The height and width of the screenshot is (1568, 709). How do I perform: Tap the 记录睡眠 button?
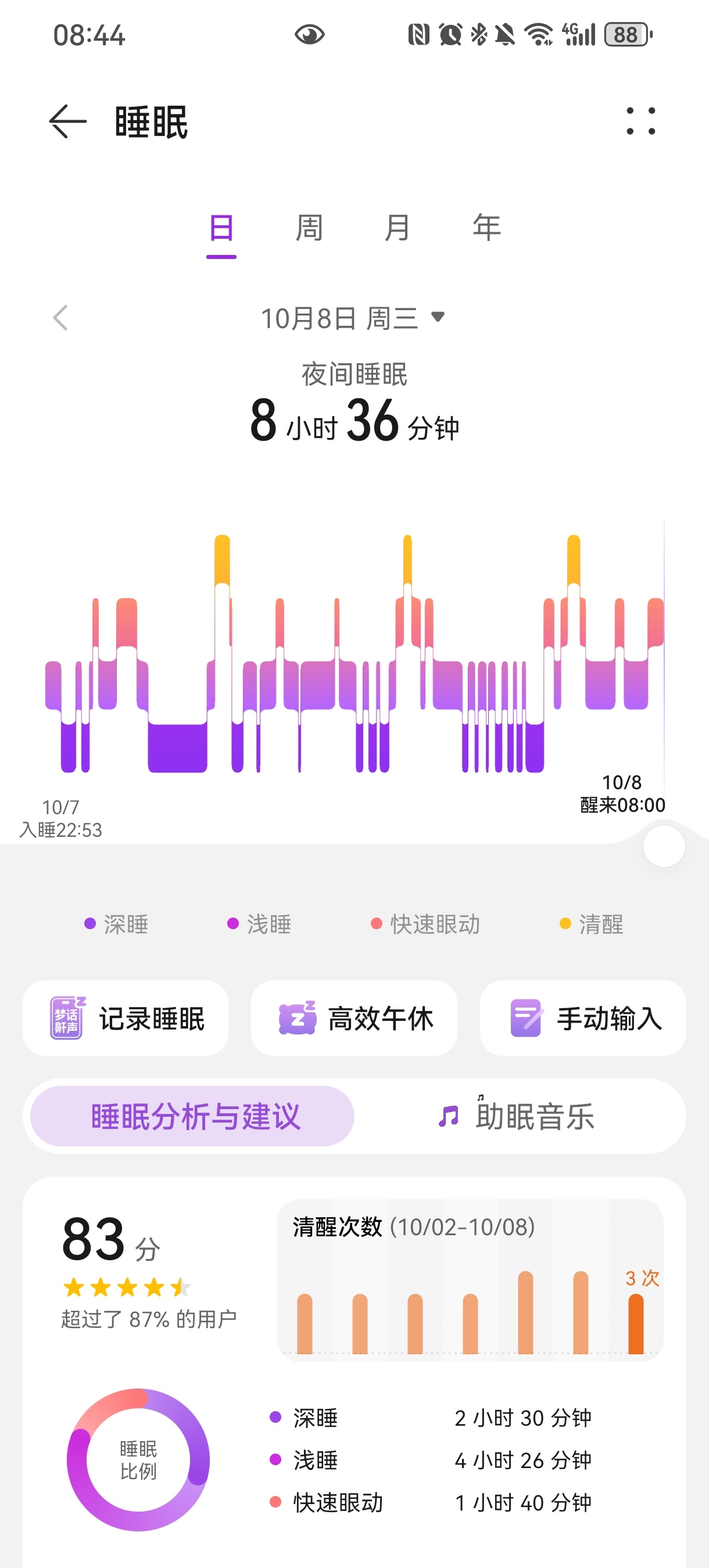click(x=126, y=1017)
